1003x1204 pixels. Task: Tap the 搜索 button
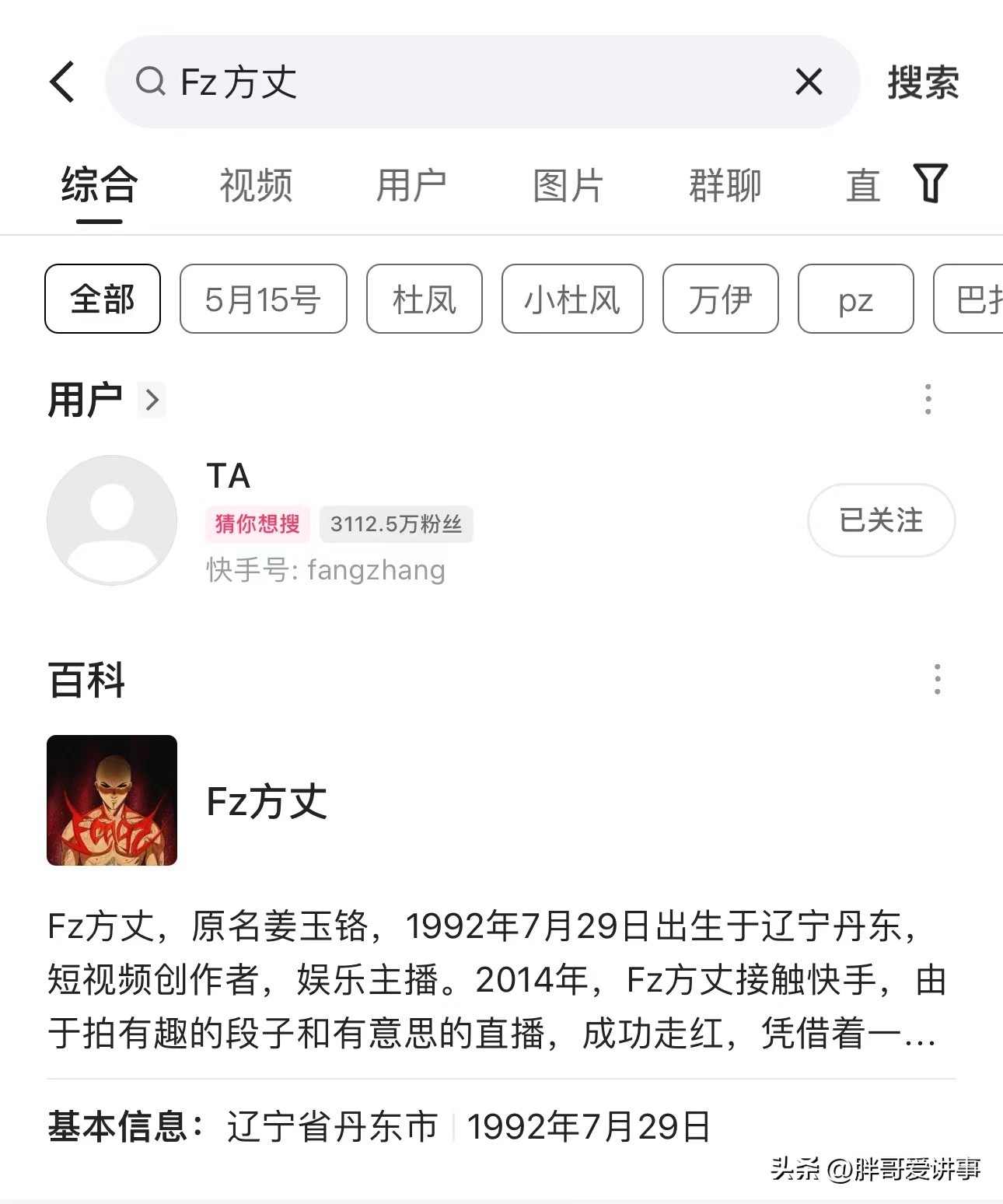point(923,82)
